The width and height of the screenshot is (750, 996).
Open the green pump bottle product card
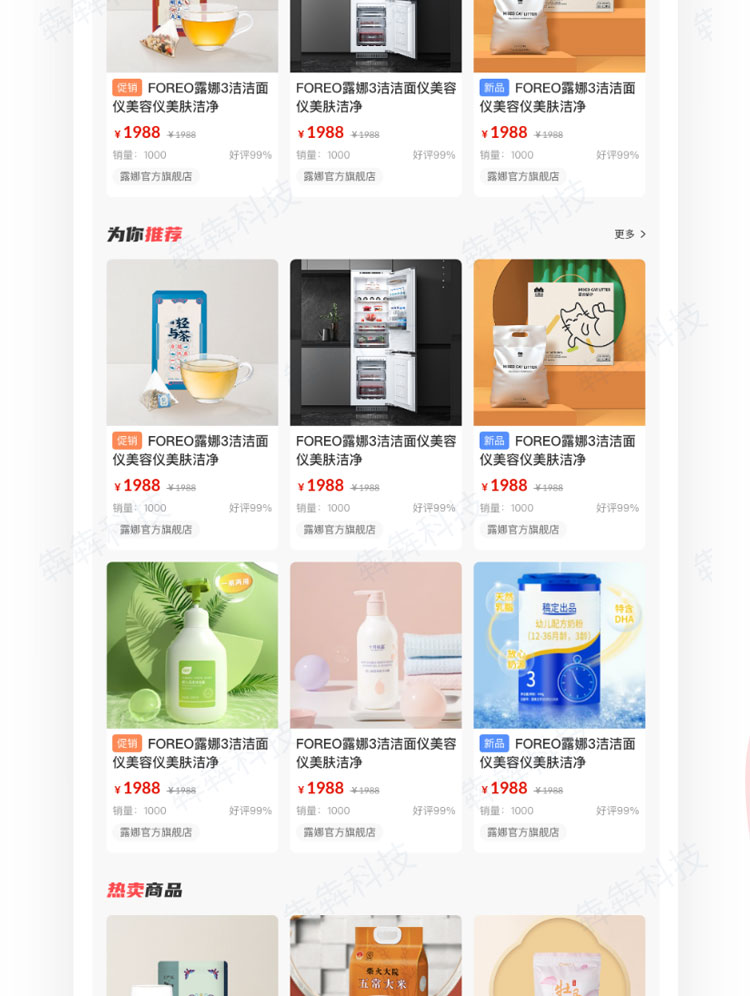point(192,645)
